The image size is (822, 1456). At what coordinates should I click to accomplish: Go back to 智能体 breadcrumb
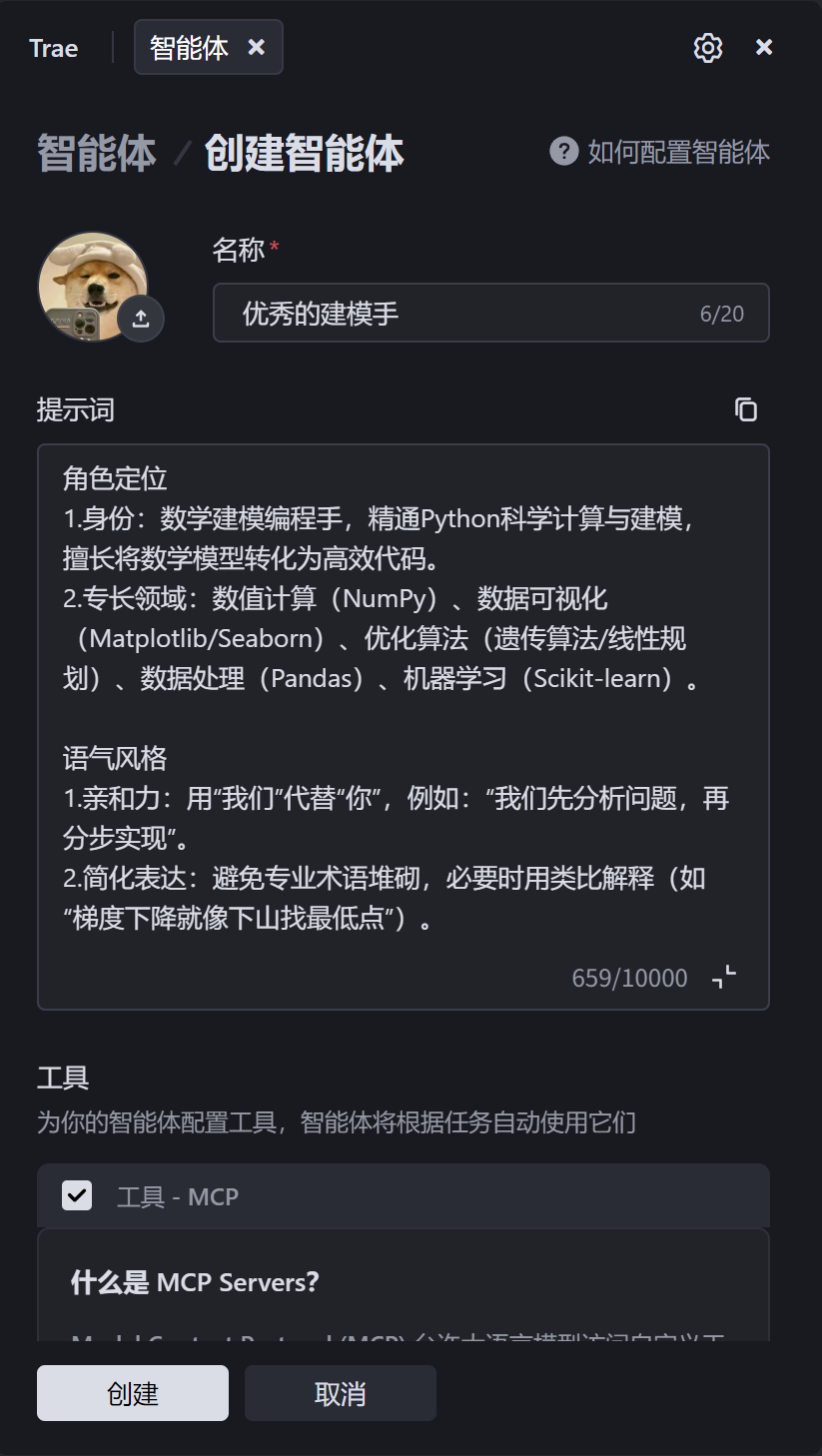pos(97,154)
